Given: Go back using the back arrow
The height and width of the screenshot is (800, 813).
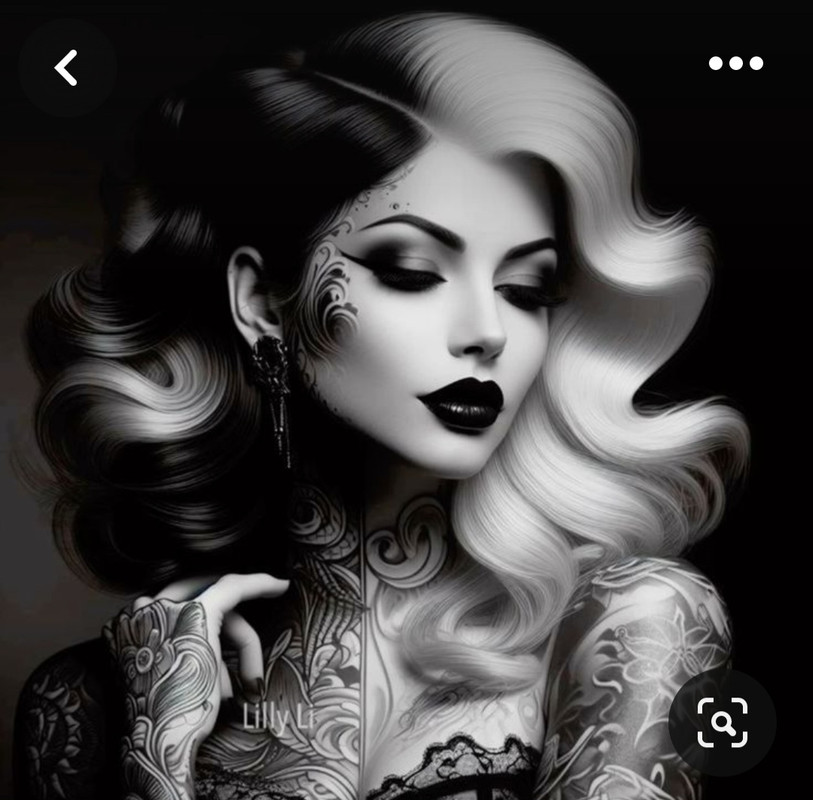Looking at the screenshot, I should click(x=66, y=68).
